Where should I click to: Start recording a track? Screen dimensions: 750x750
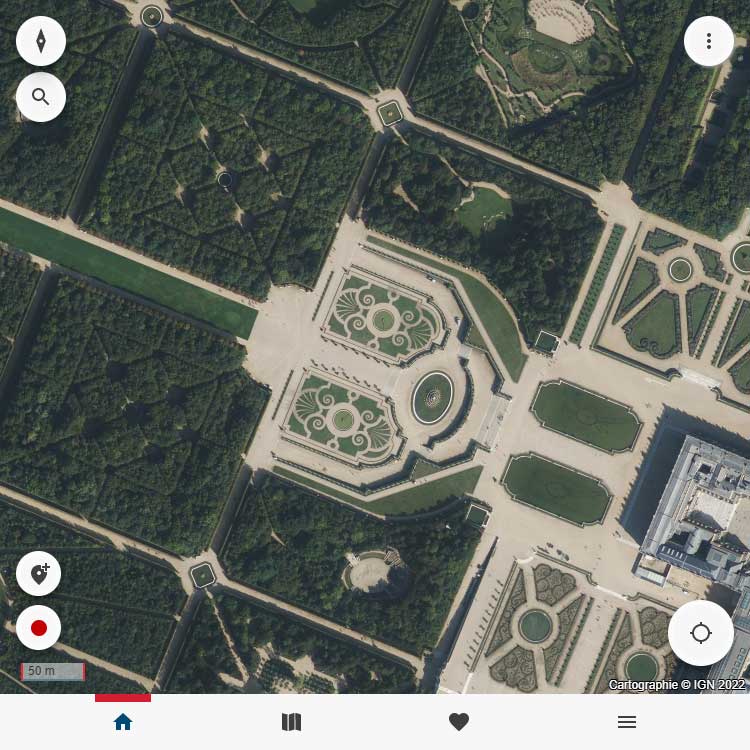coord(39,628)
